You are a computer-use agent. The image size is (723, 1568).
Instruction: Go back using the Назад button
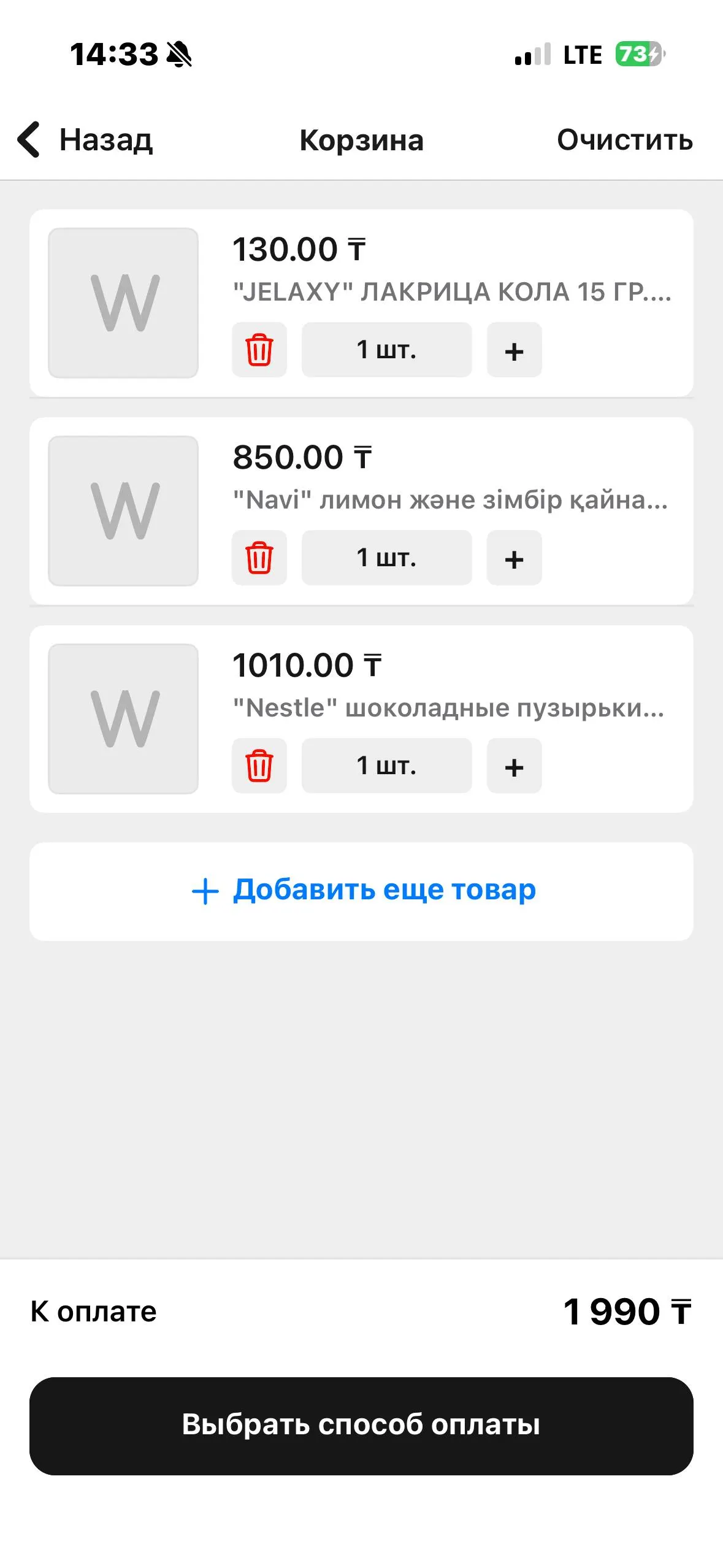[x=86, y=140]
